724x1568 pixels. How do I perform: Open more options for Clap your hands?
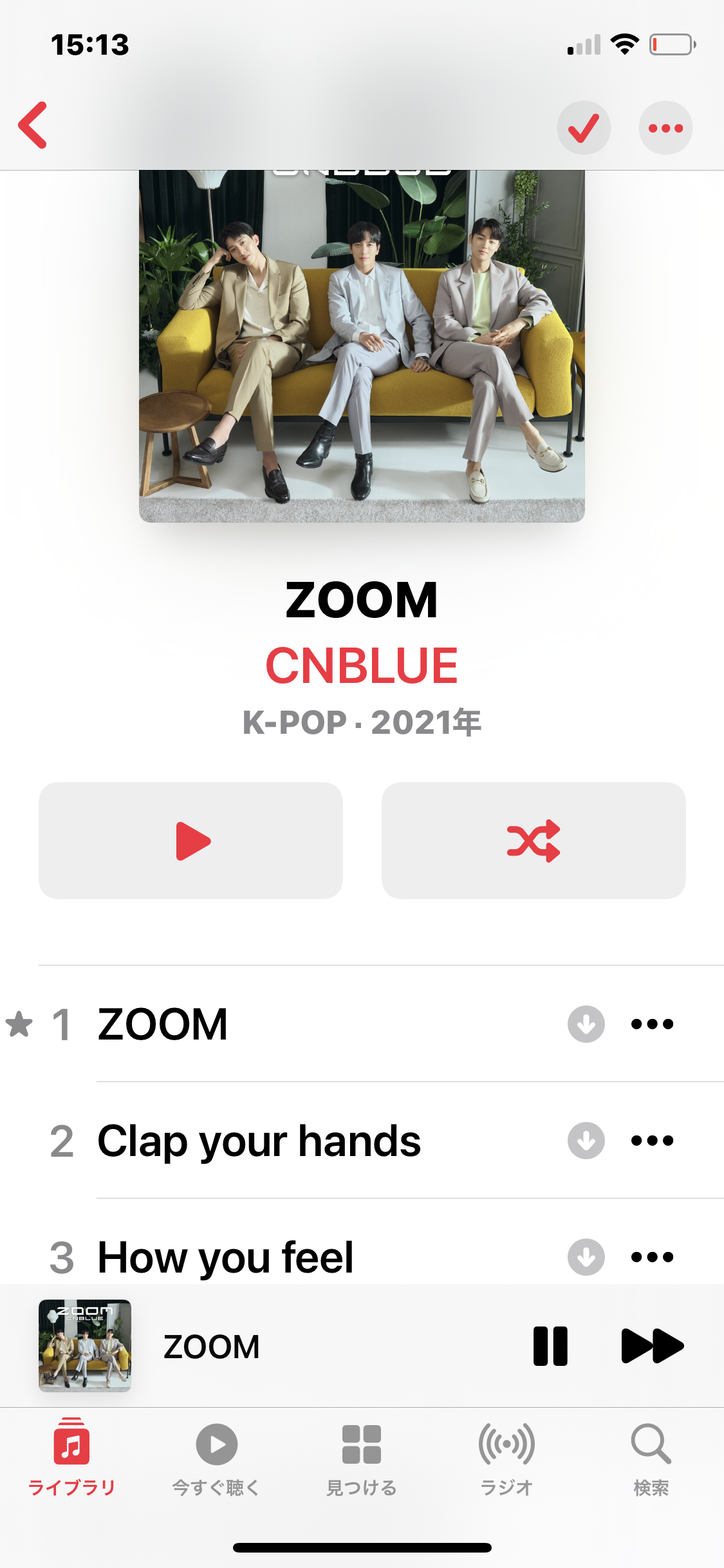click(652, 1141)
